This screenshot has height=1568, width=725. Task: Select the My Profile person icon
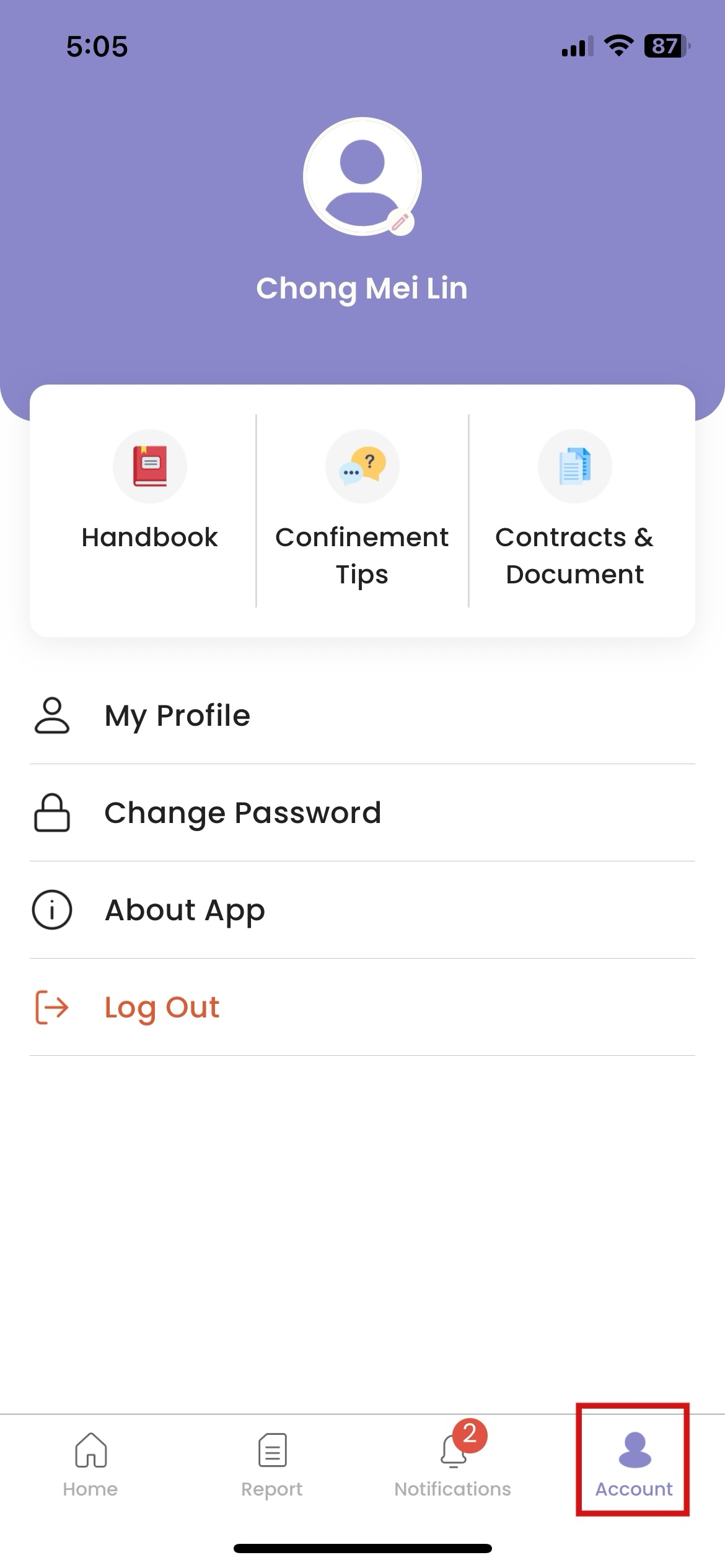pyautogui.click(x=53, y=716)
